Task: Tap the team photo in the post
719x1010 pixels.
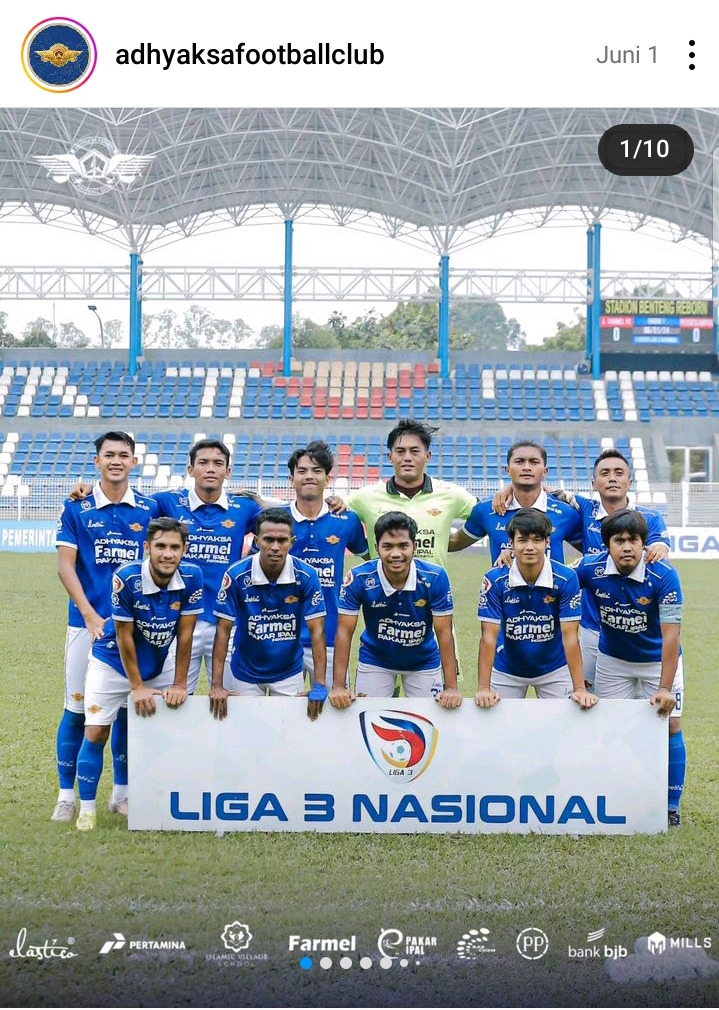Action: tap(360, 558)
